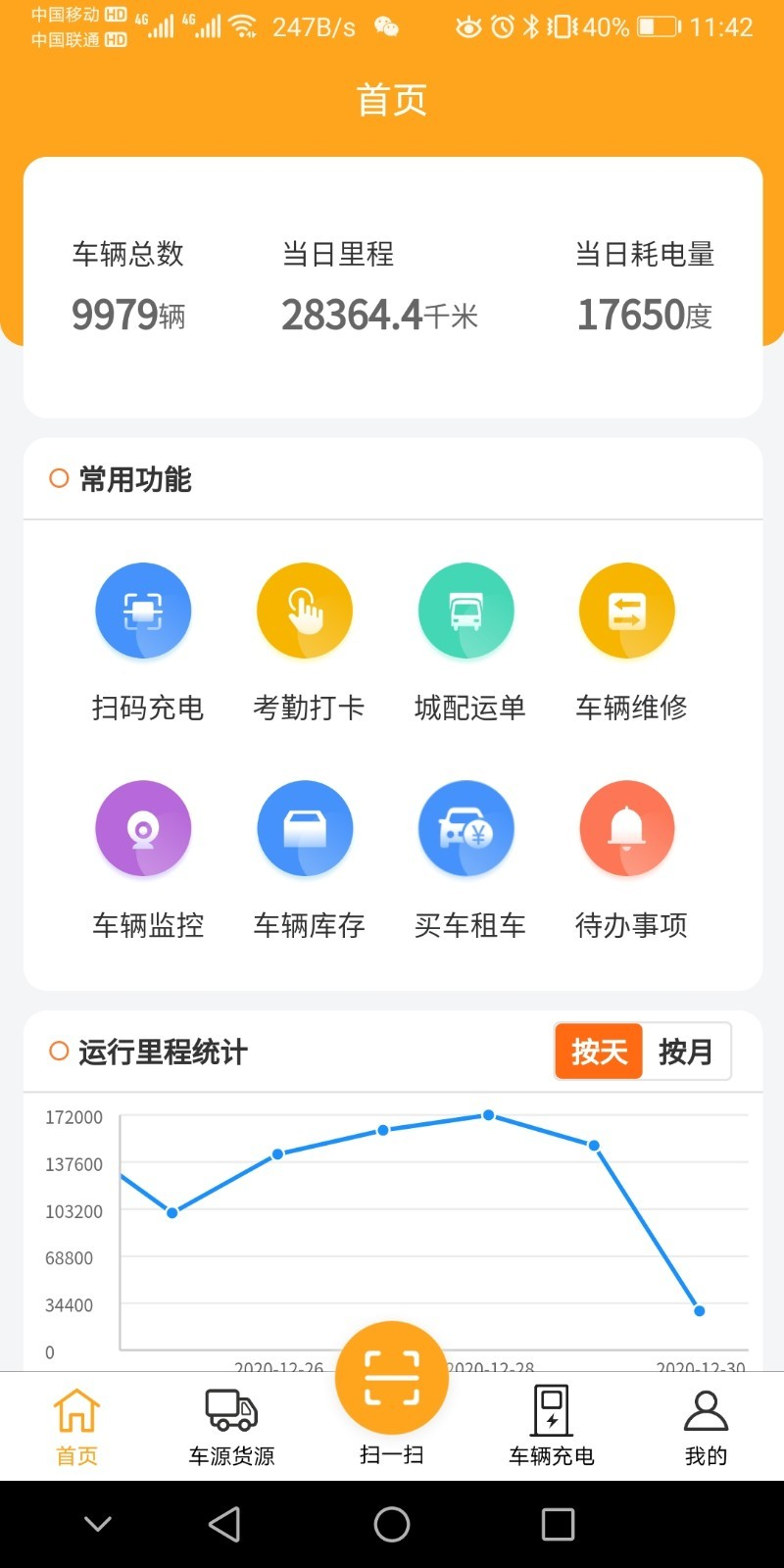
Task: Select the 考勤打卡 attendance check-in icon
Action: pos(305,610)
